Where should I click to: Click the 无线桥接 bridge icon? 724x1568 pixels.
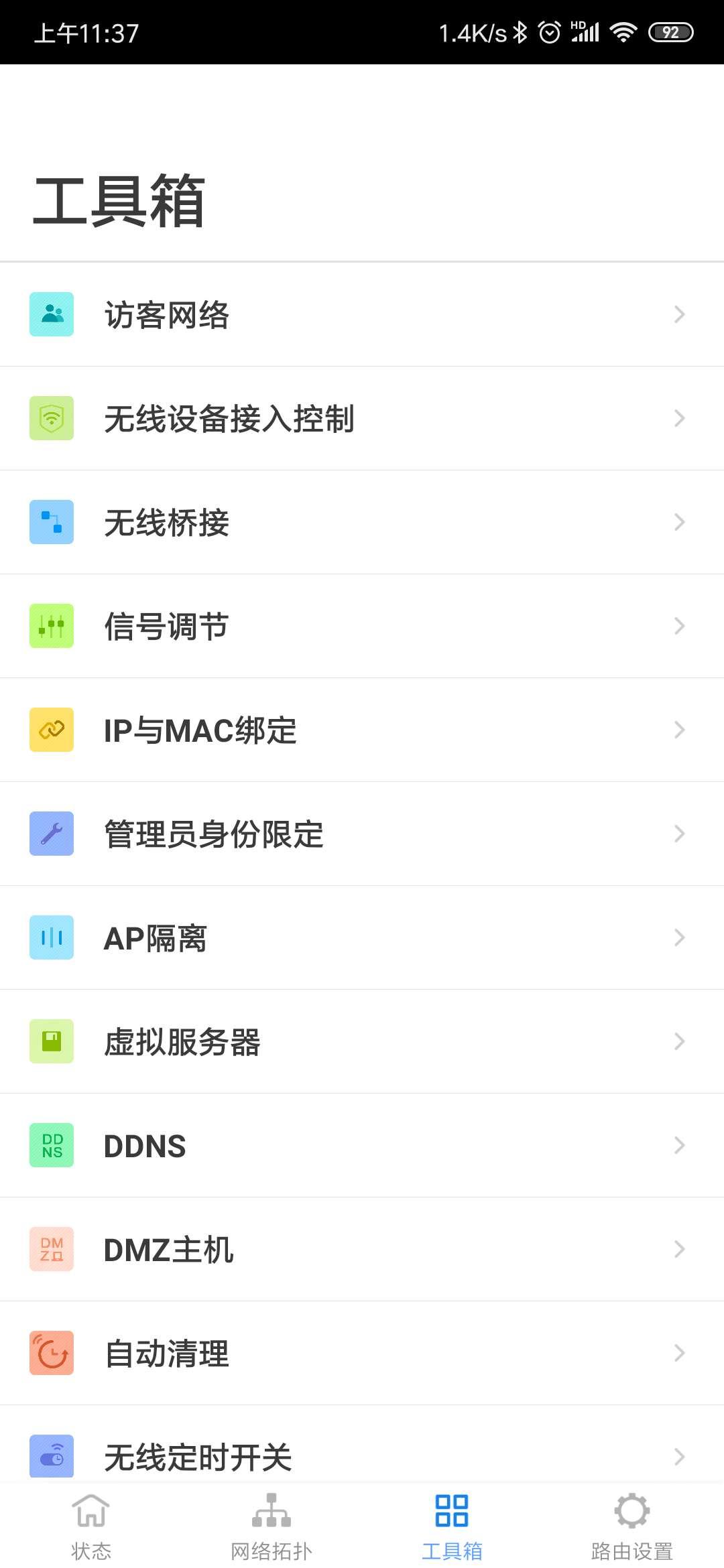[51, 522]
